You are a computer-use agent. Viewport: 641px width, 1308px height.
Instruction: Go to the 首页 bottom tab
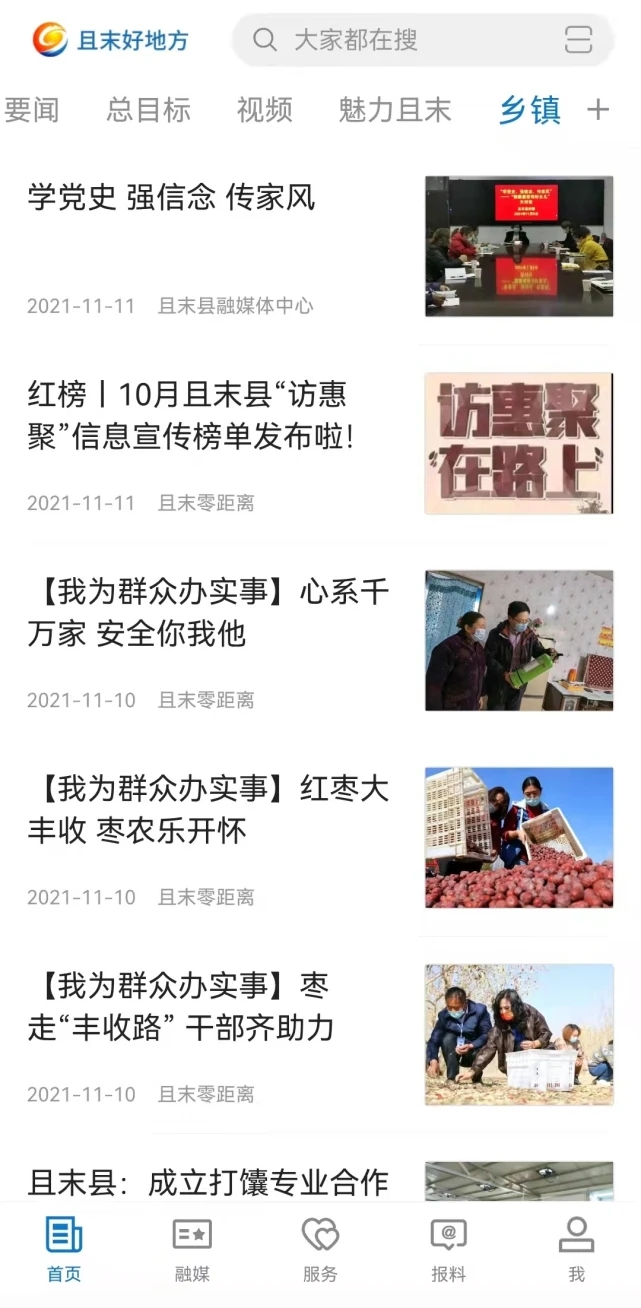pyautogui.click(x=64, y=1250)
